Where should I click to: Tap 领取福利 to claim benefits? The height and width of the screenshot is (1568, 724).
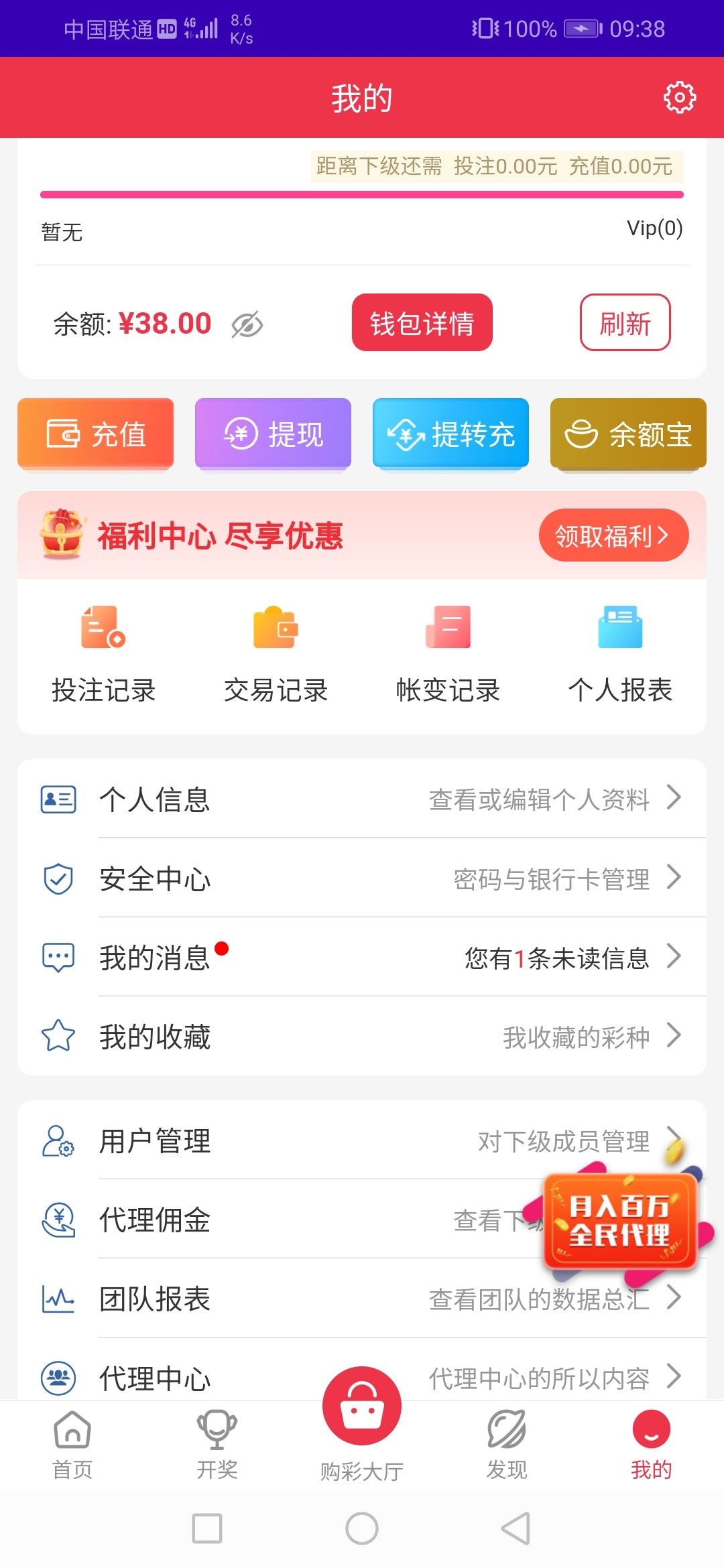pyautogui.click(x=613, y=535)
